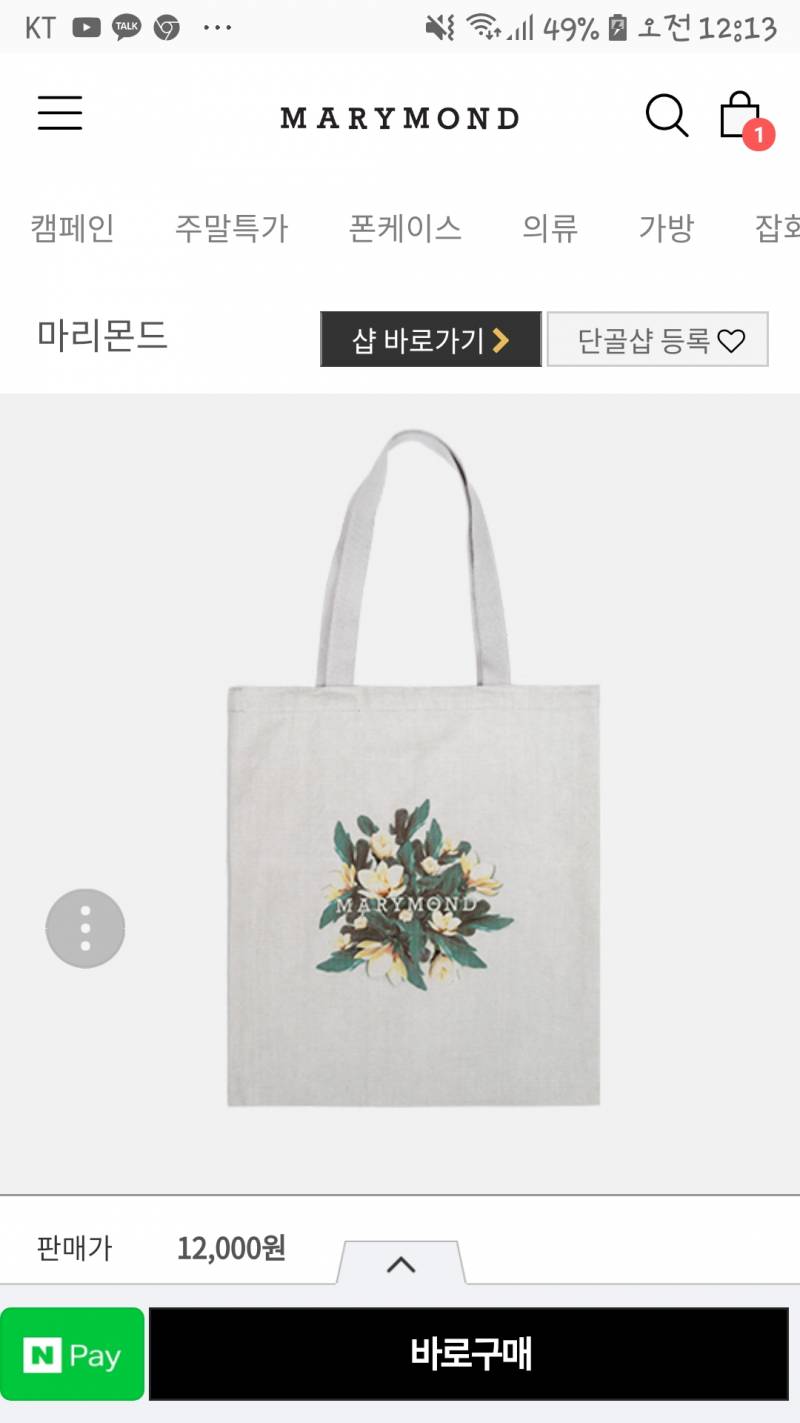This screenshot has height=1423, width=800.
Task: Open the search function
Action: click(666, 116)
